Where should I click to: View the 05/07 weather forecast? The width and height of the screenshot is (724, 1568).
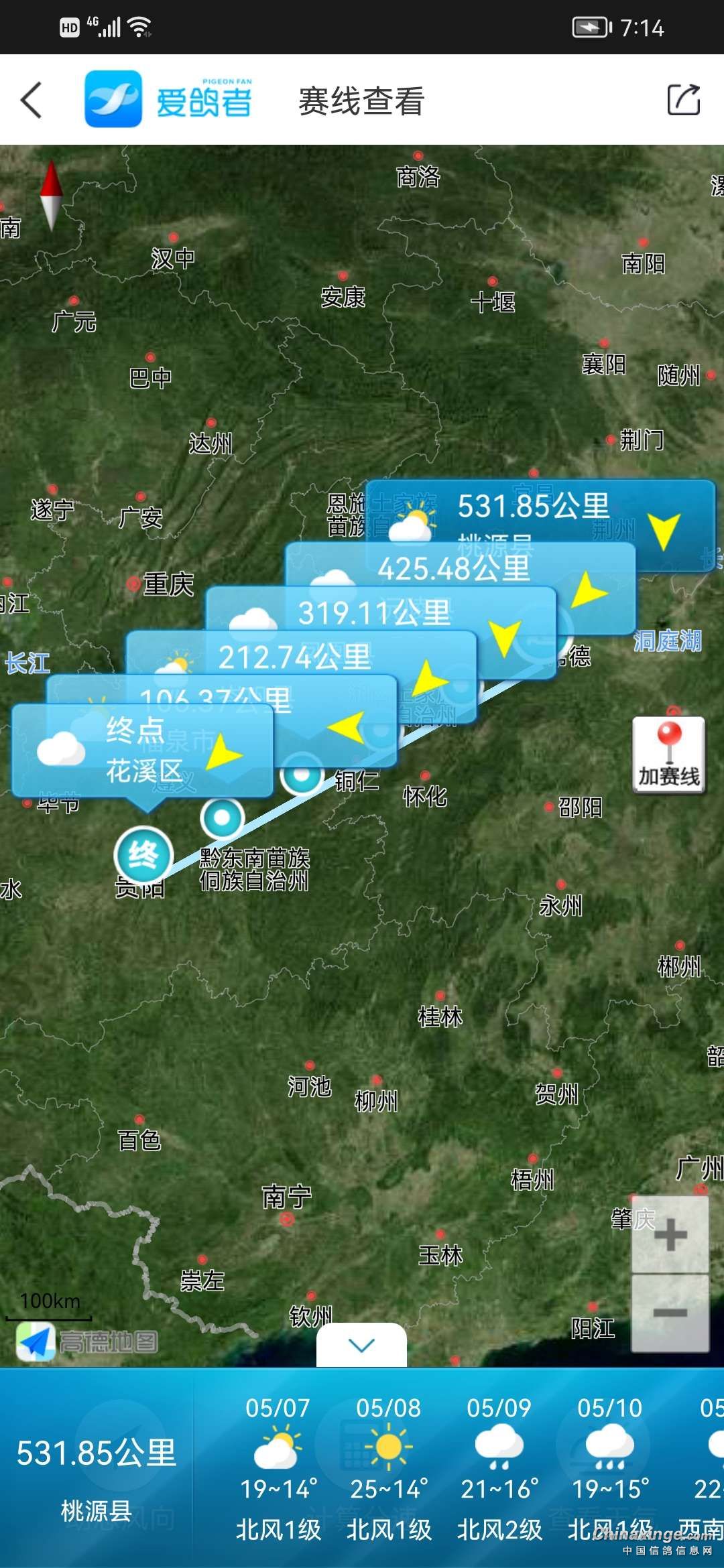coord(278,1467)
